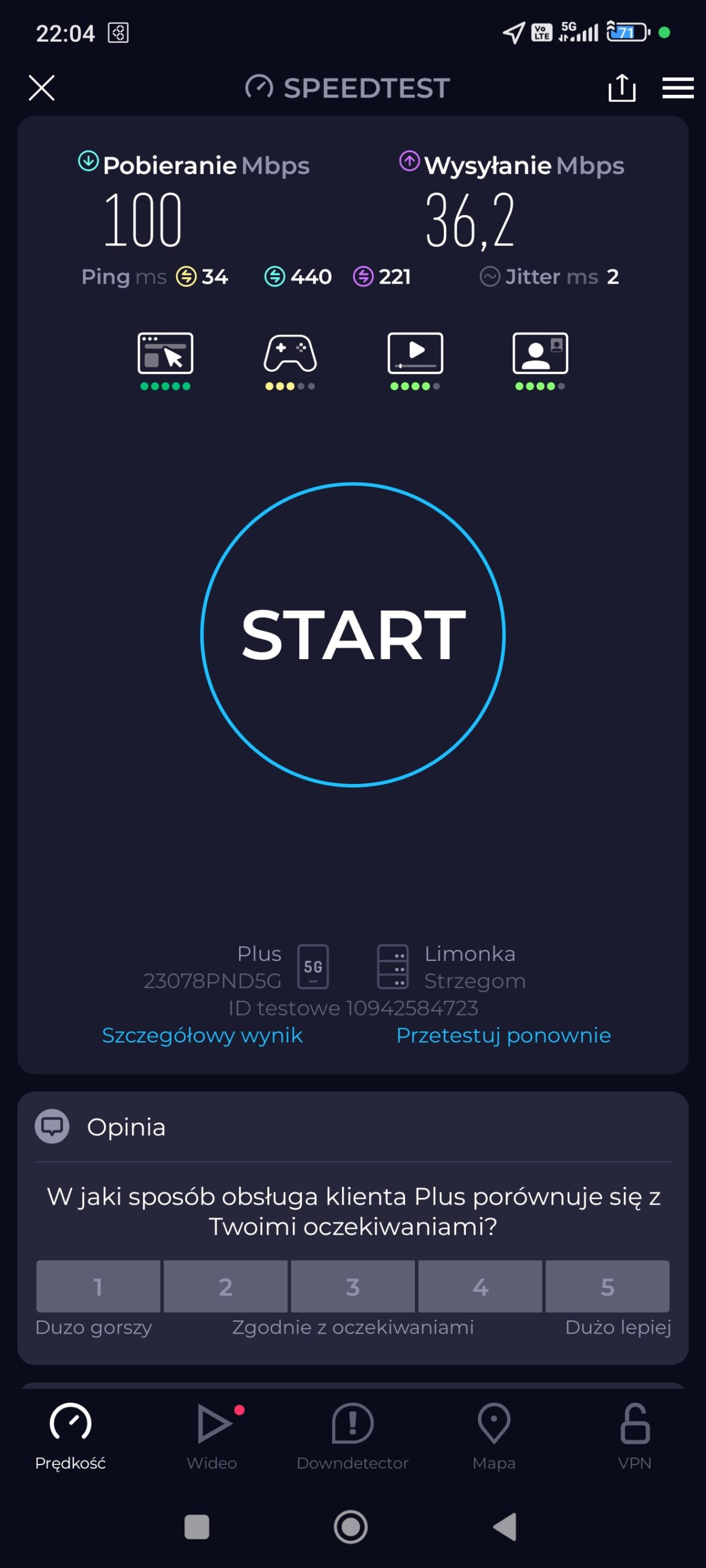Open the hamburger menu
The height and width of the screenshot is (1568, 706).
click(x=678, y=88)
